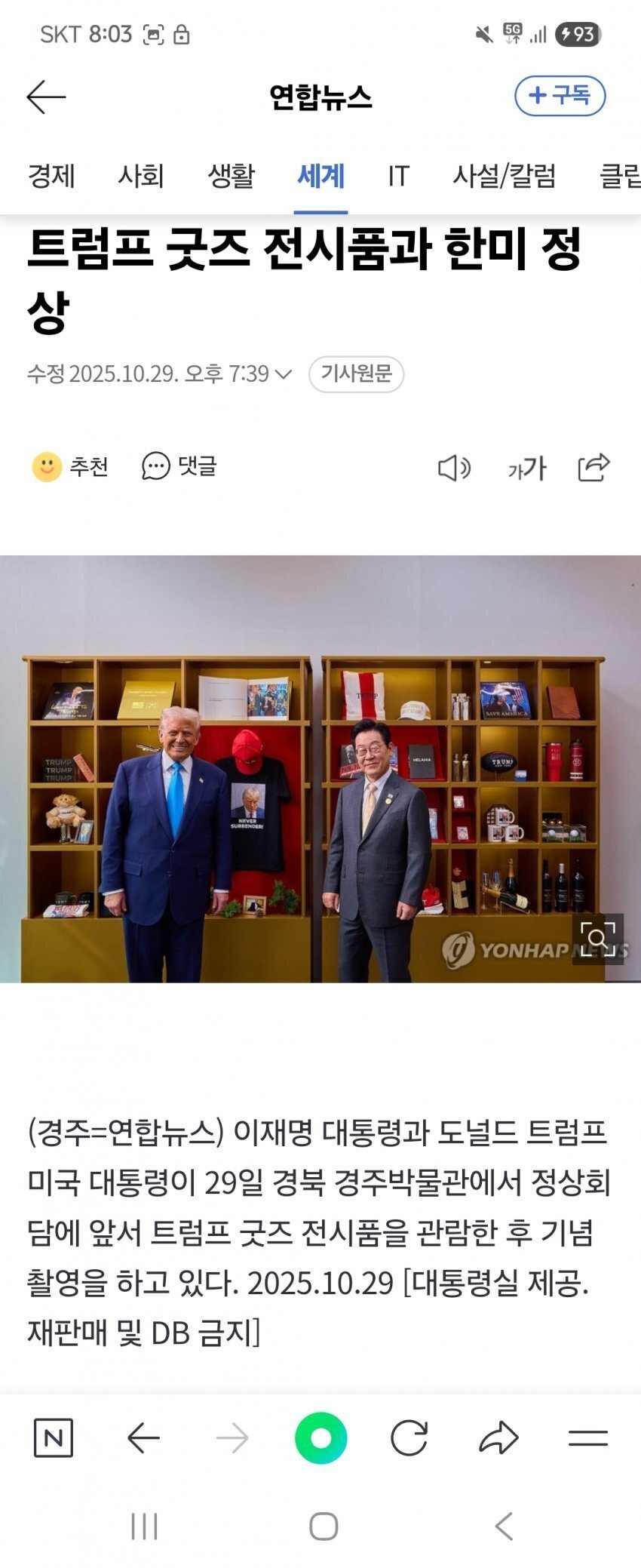
Task: Tap the green circle button in the bottom bar
Action: [x=320, y=1437]
